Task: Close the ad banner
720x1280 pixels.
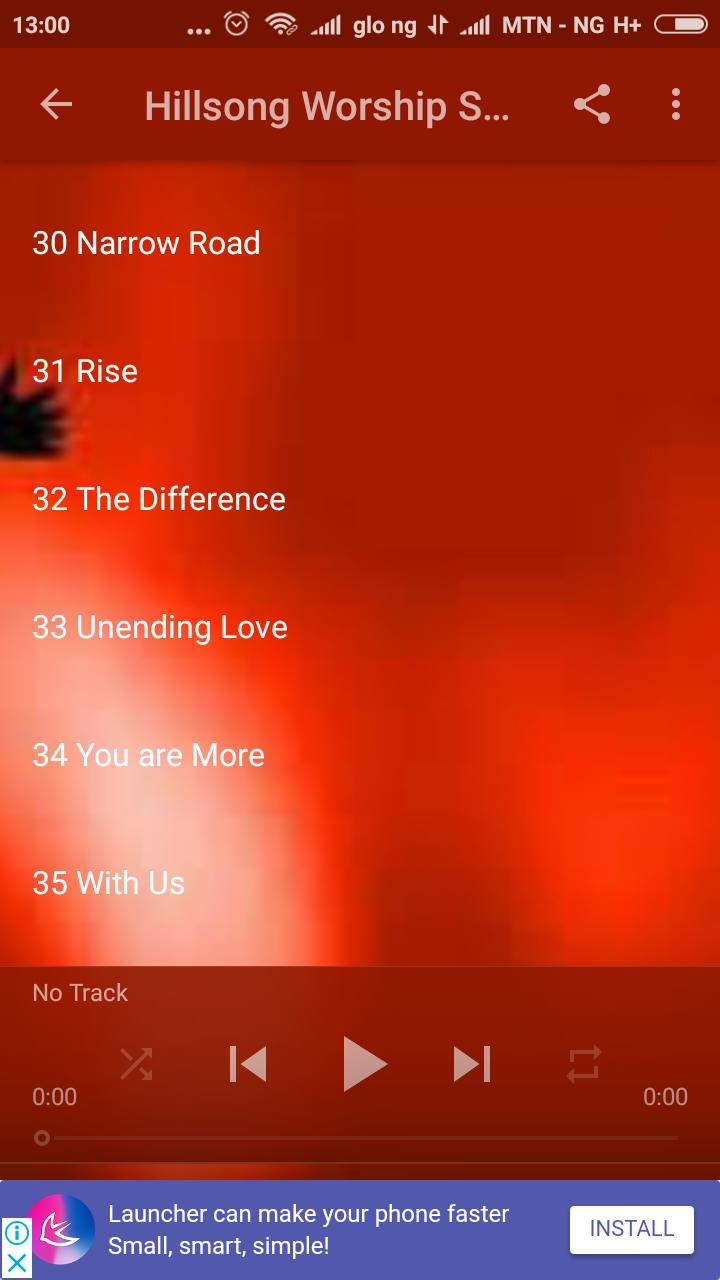Action: 16,1264
